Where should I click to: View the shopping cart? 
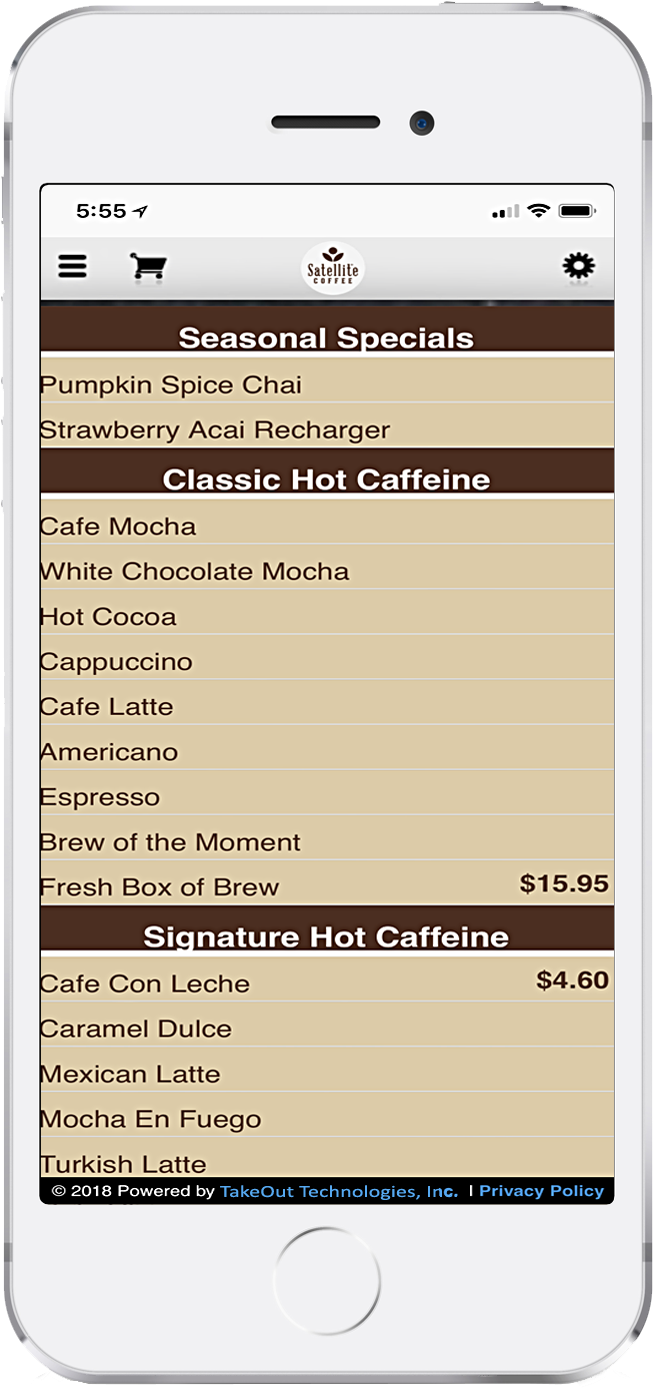[148, 267]
